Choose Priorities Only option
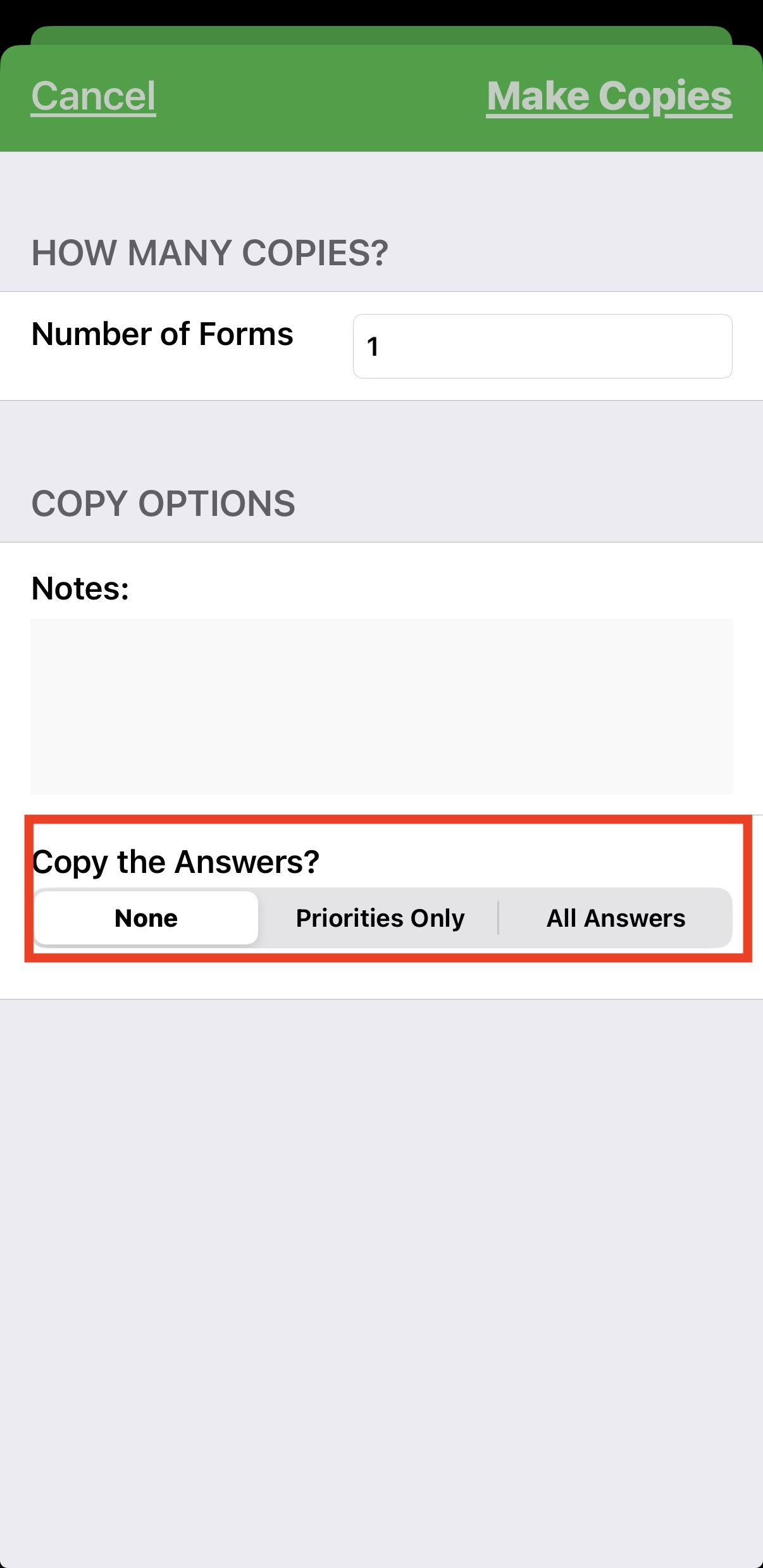Image resolution: width=763 pixels, height=1568 pixels. click(380, 918)
